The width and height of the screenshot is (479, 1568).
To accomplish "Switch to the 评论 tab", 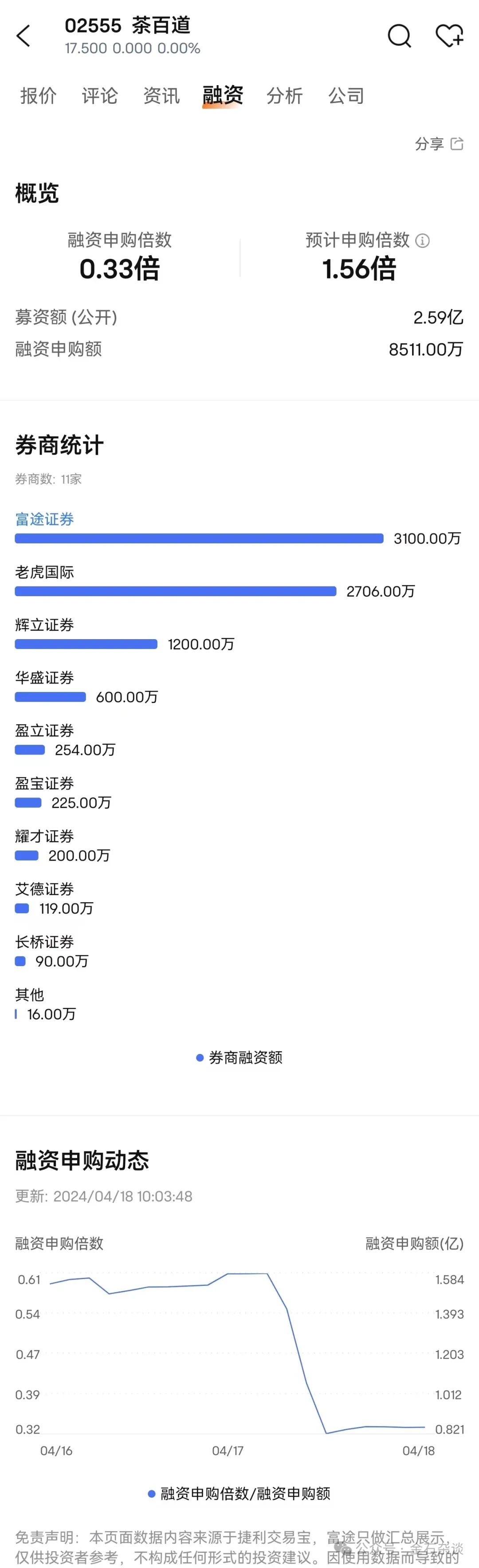I will pos(100,95).
